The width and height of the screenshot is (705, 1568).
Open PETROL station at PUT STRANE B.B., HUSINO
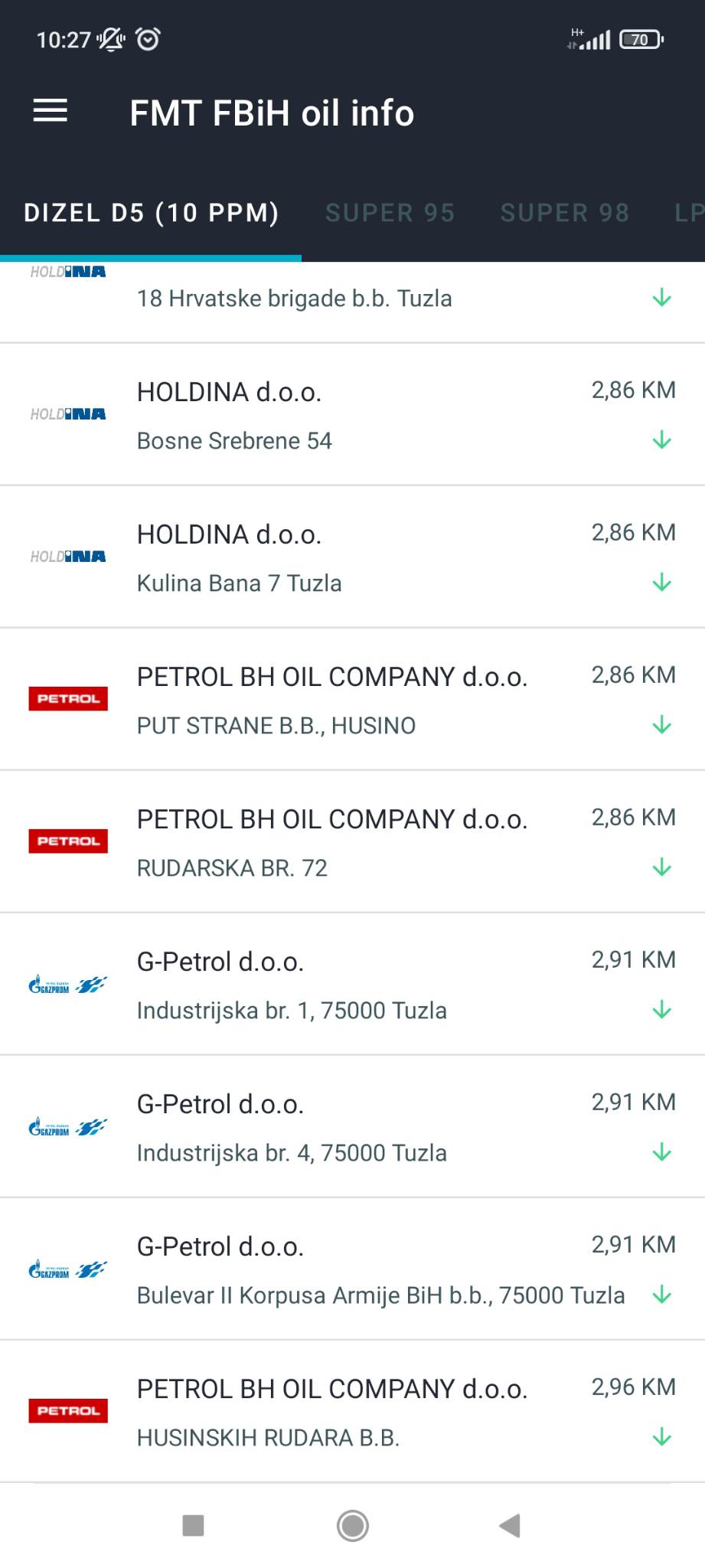(352, 699)
